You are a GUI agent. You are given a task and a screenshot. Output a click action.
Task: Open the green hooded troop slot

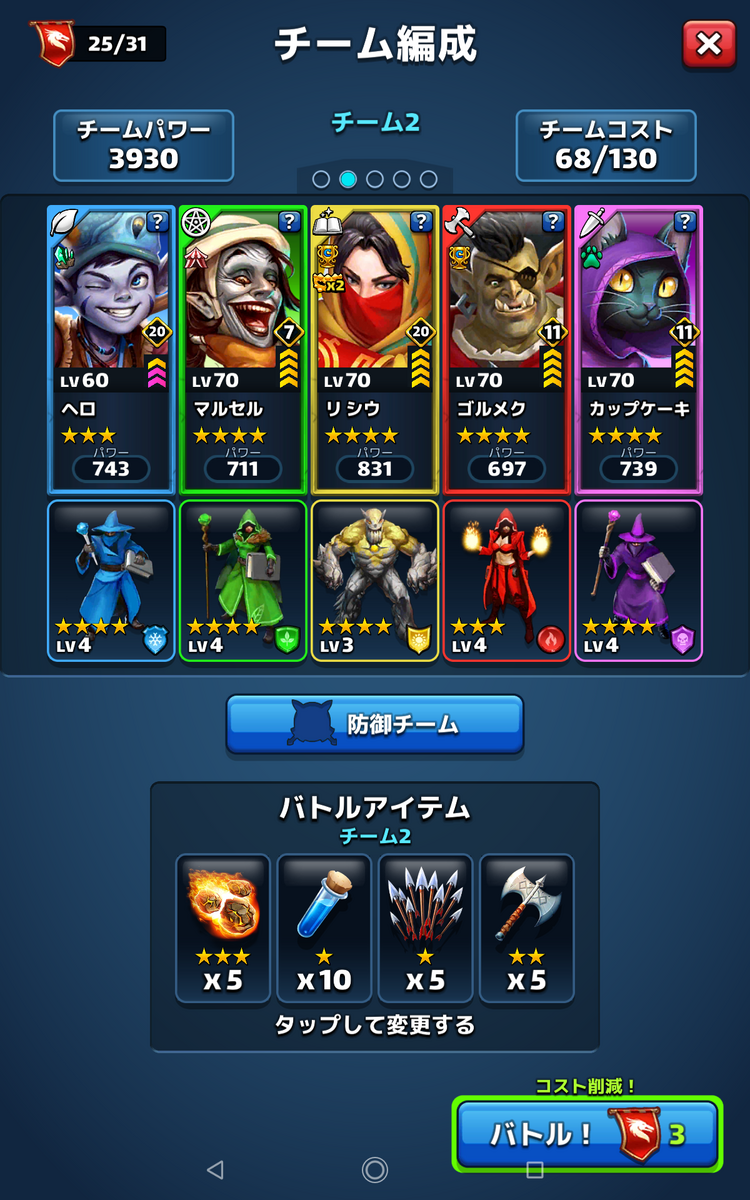[x=243, y=580]
